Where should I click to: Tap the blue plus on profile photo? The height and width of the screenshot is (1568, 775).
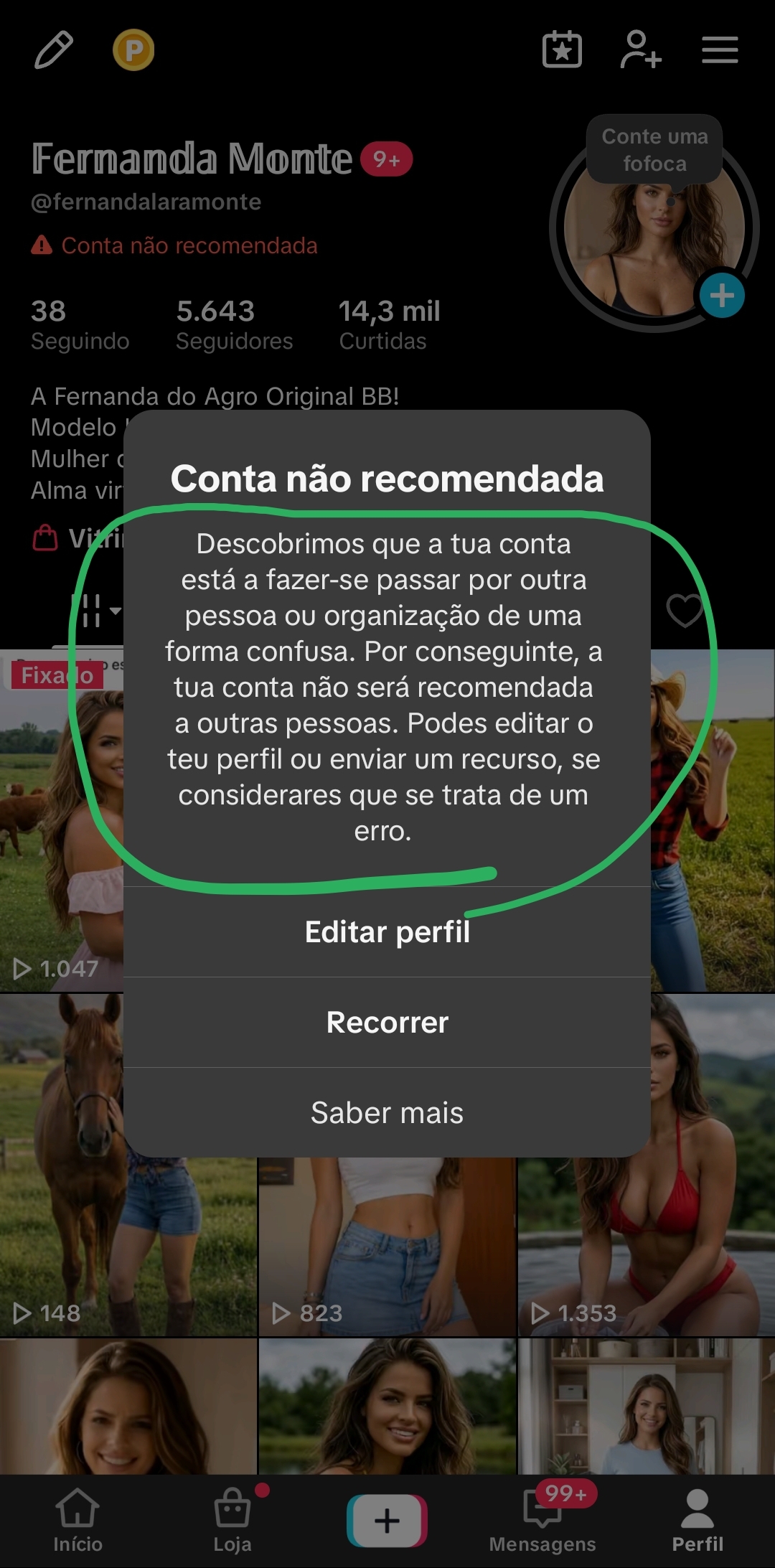pyautogui.click(x=722, y=296)
